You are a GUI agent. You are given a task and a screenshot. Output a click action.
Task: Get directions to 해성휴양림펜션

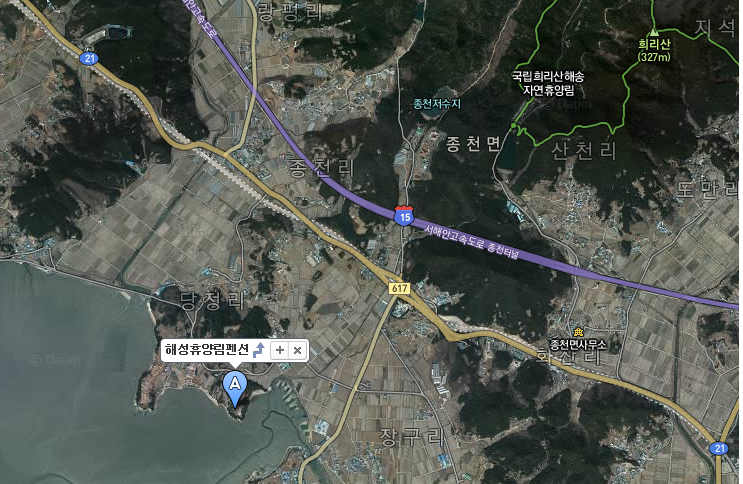[259, 350]
